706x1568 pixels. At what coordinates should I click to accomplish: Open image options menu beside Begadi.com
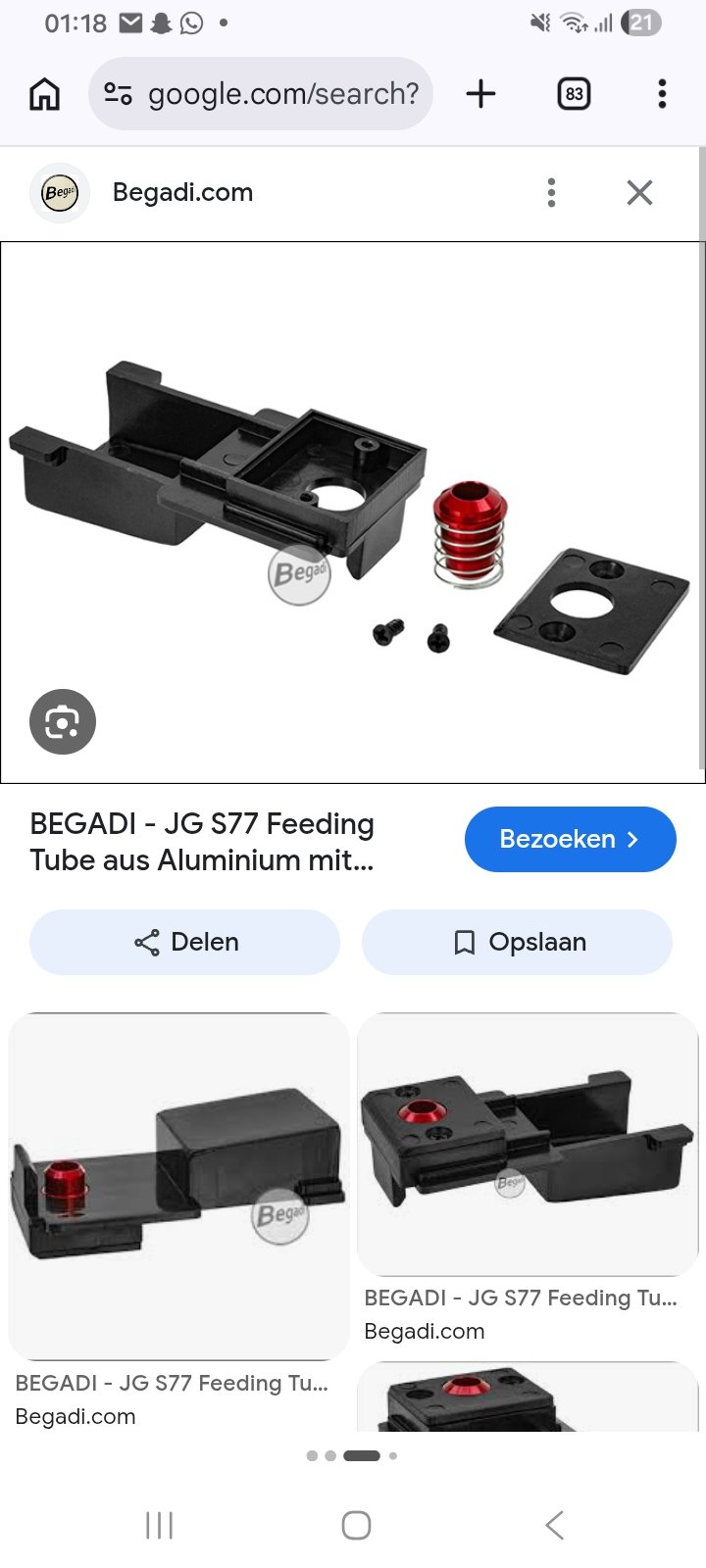click(552, 193)
